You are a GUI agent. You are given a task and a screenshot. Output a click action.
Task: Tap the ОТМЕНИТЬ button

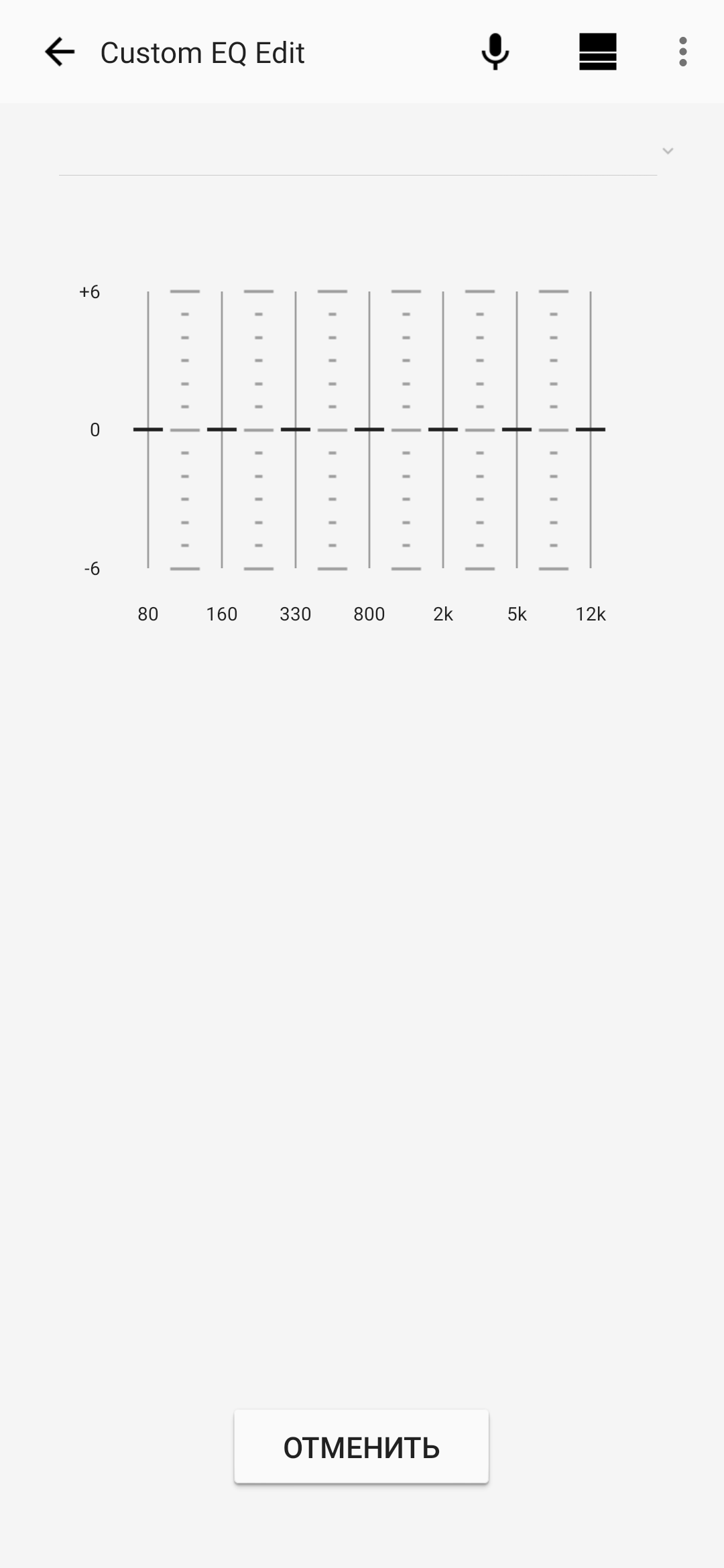361,1447
